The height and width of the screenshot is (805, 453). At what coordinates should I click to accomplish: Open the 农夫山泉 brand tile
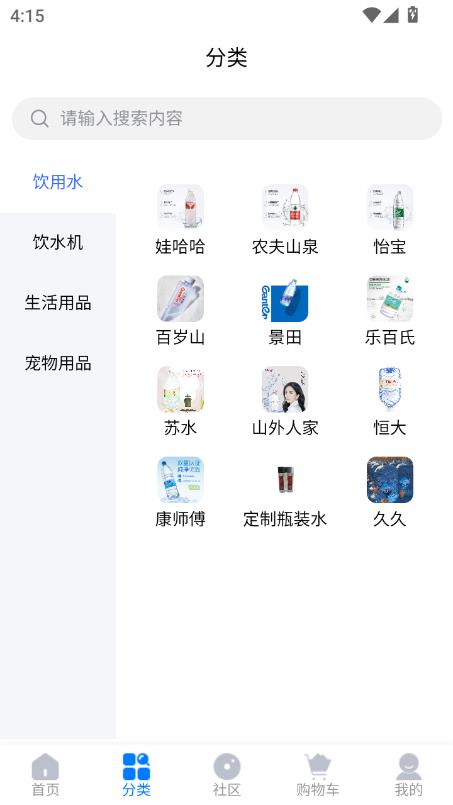click(x=285, y=220)
